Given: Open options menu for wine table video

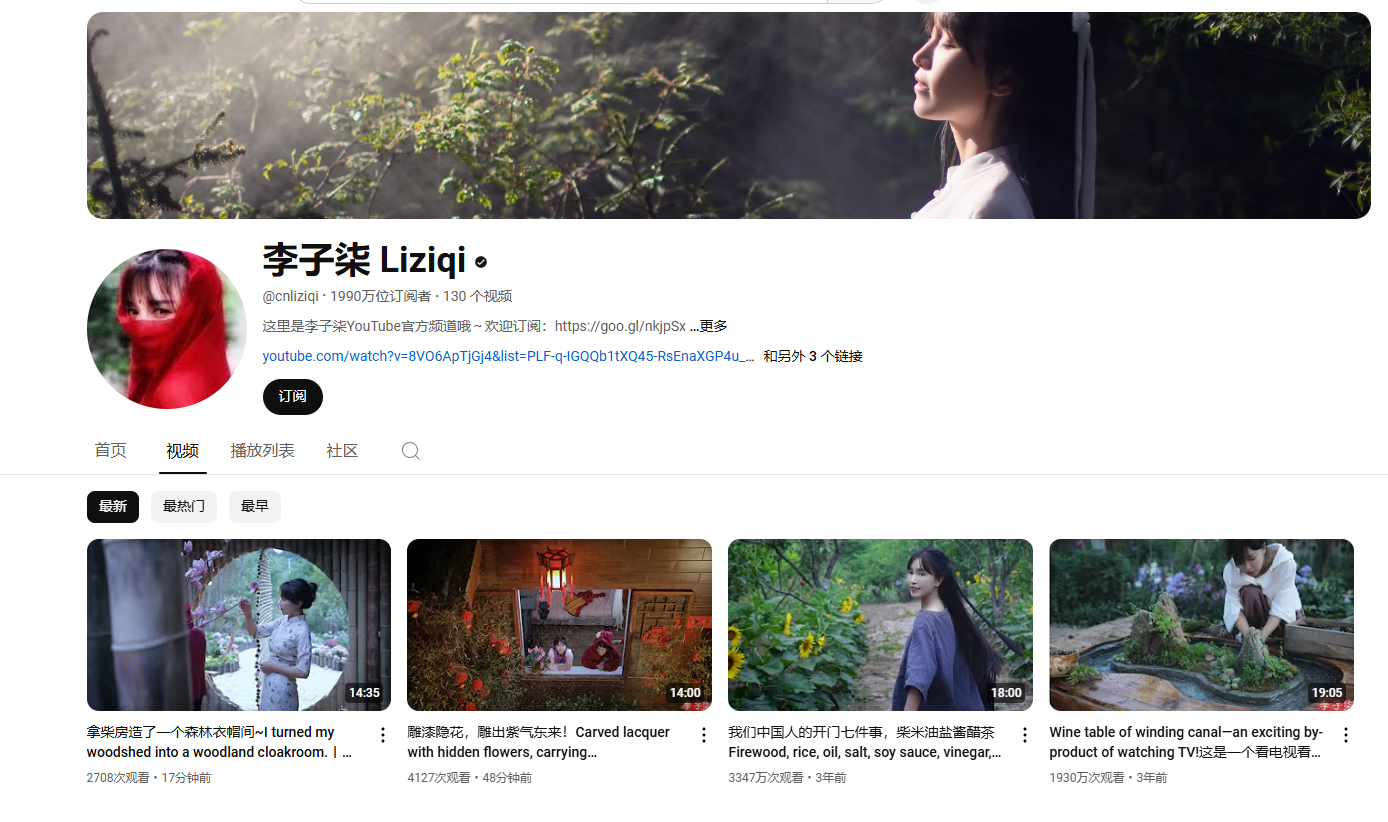Looking at the screenshot, I should [1345, 735].
